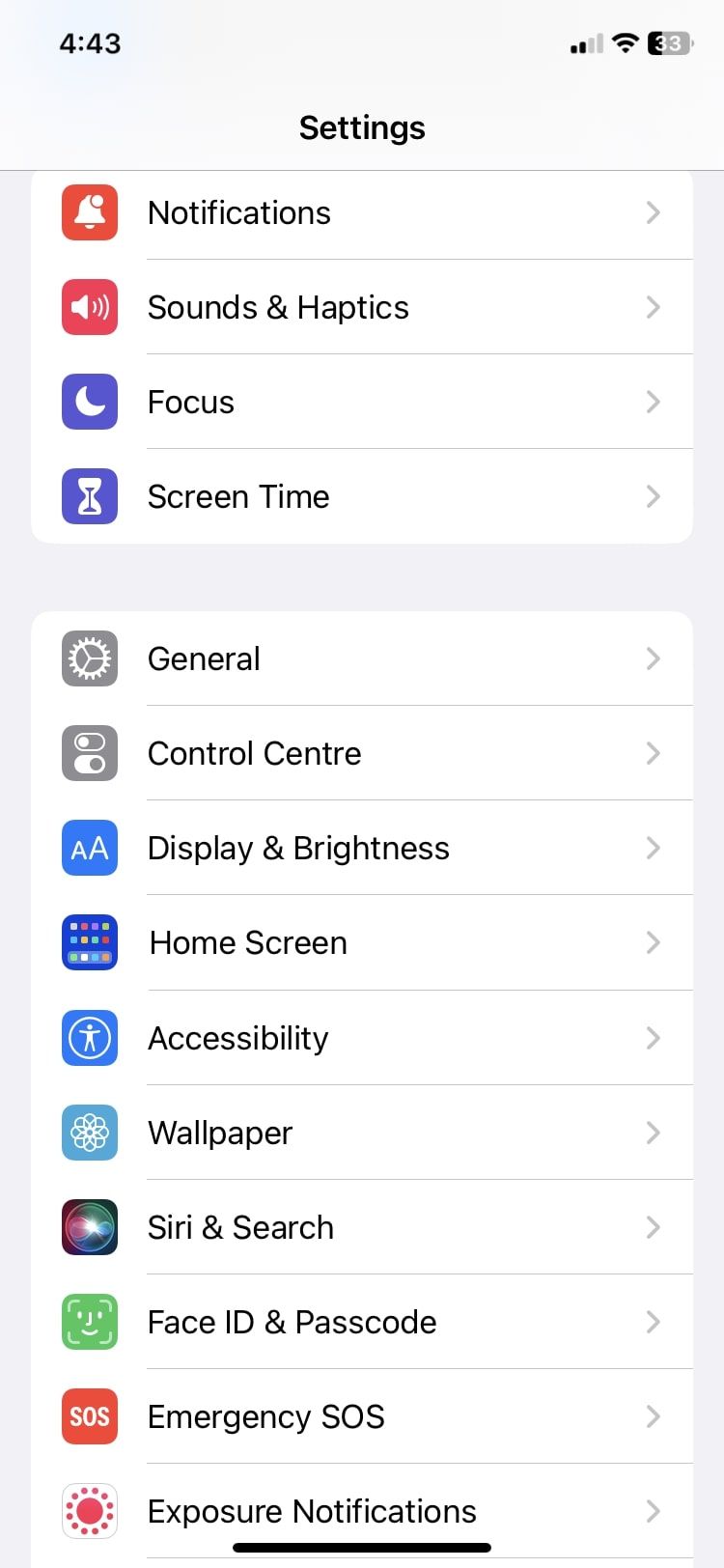Screen dimensions: 724x1568
Task: Open the General gear icon
Action: tap(89, 658)
